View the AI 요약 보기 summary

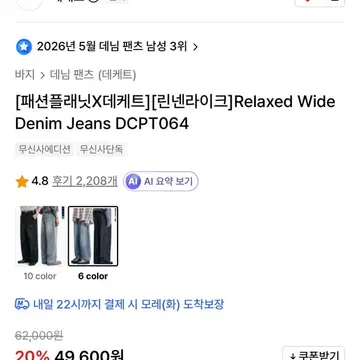point(161,181)
